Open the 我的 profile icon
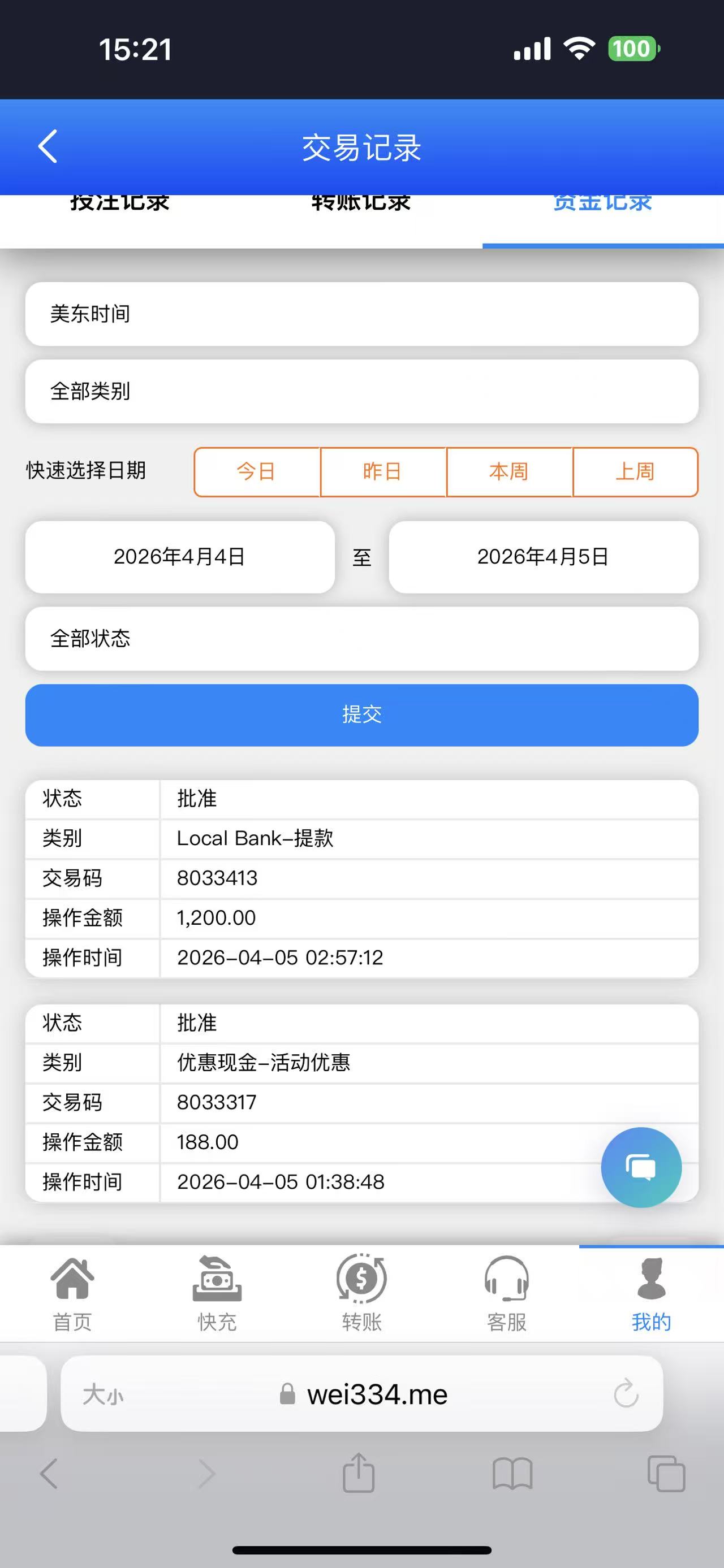This screenshot has height=1568, width=724. 650,1278
